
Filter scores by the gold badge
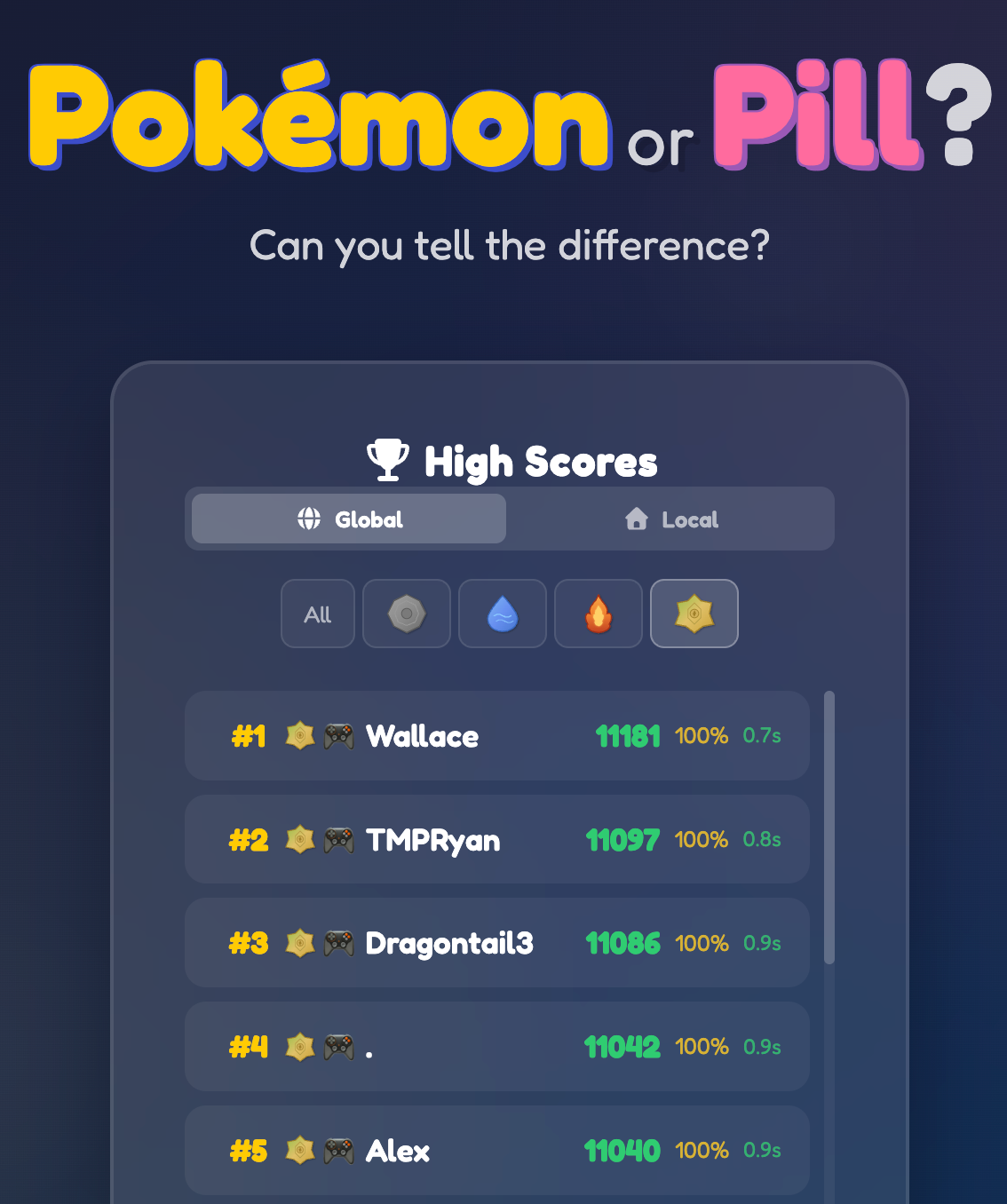click(694, 614)
